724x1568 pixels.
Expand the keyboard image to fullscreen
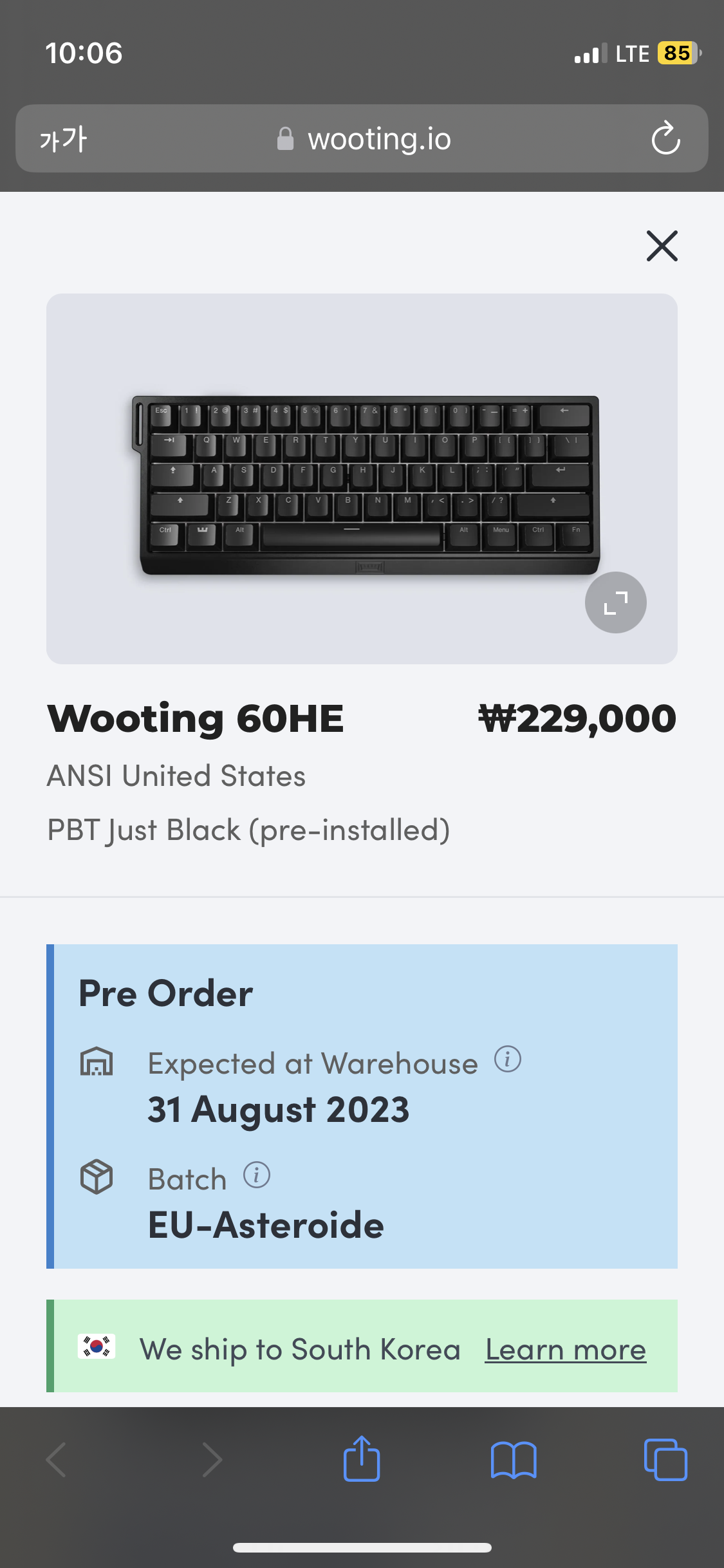[615, 602]
